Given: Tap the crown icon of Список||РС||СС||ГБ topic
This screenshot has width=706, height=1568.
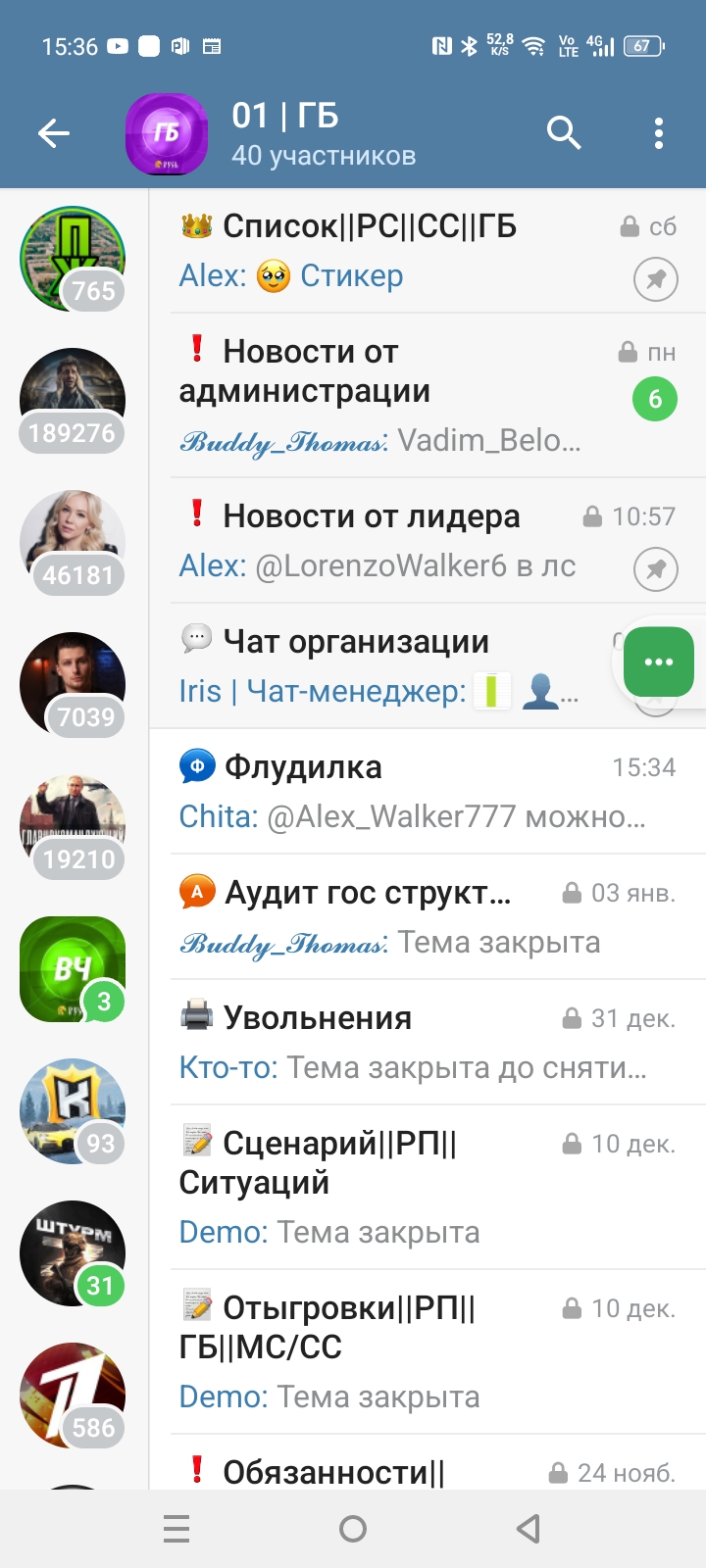Looking at the screenshot, I should pos(195,225).
